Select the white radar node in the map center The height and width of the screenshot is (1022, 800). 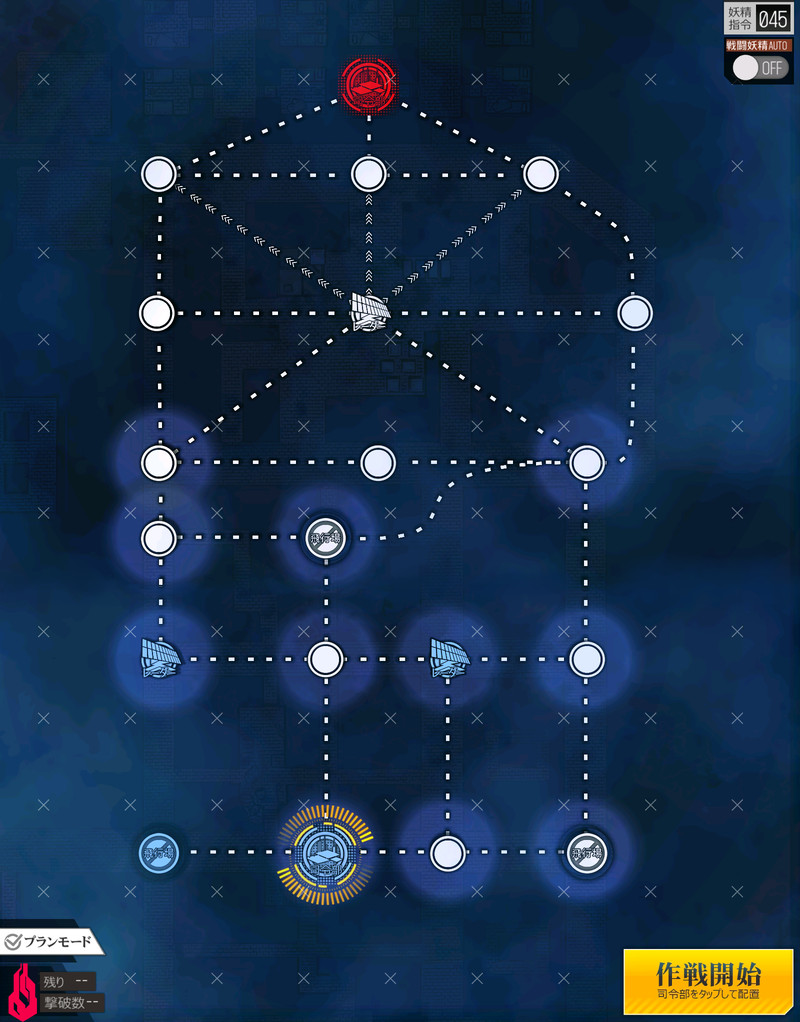369,312
